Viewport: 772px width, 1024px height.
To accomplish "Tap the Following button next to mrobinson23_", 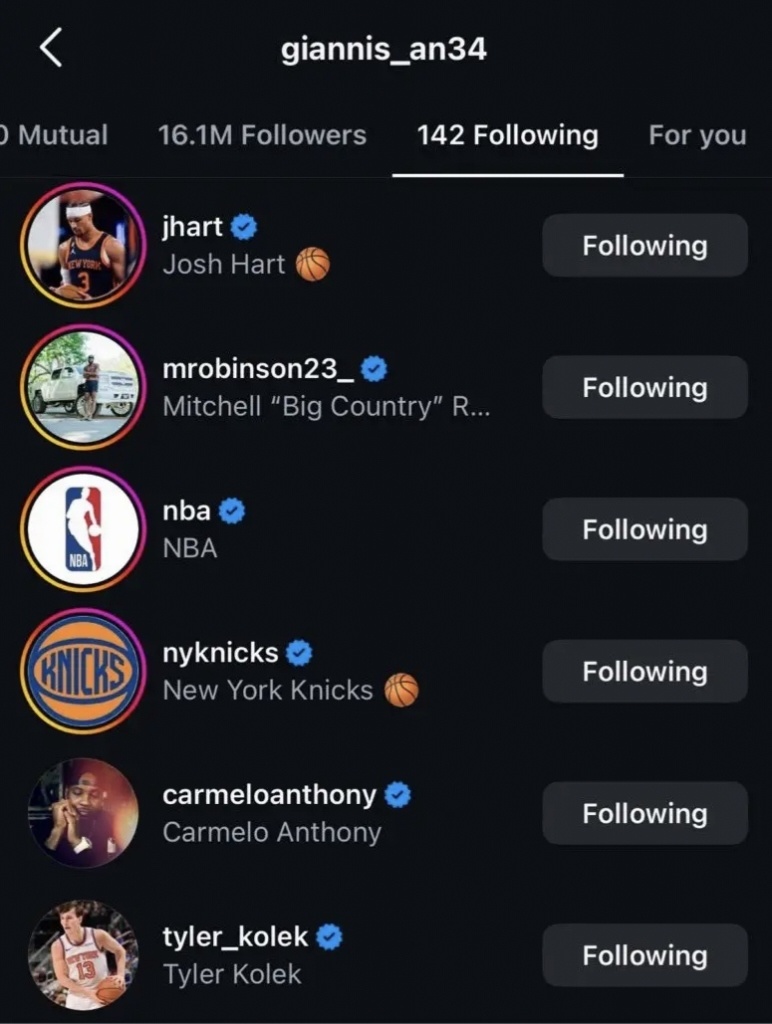I will [x=644, y=388].
